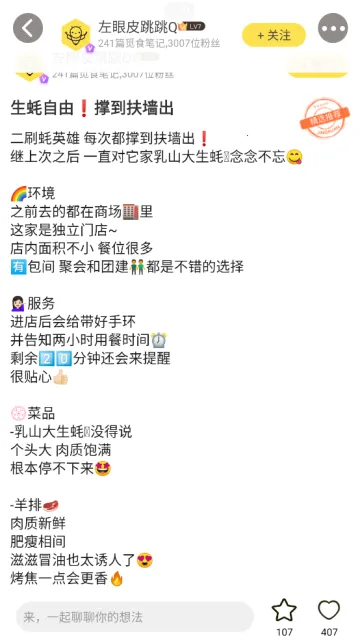
Task: Follow the author with the +关注 button
Action: [x=274, y=35]
